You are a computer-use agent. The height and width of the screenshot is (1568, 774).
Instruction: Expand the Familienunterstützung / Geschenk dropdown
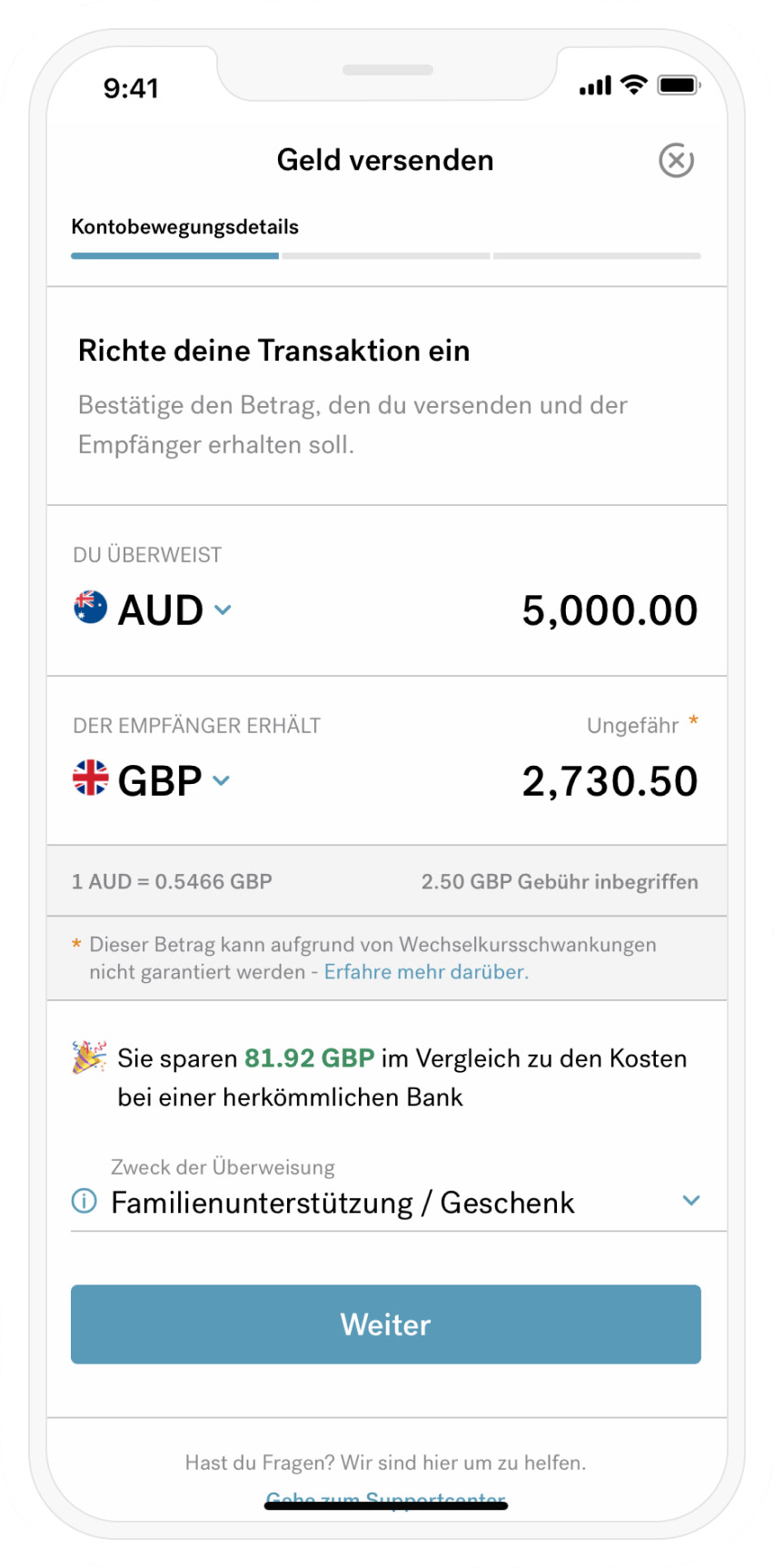pos(692,1200)
